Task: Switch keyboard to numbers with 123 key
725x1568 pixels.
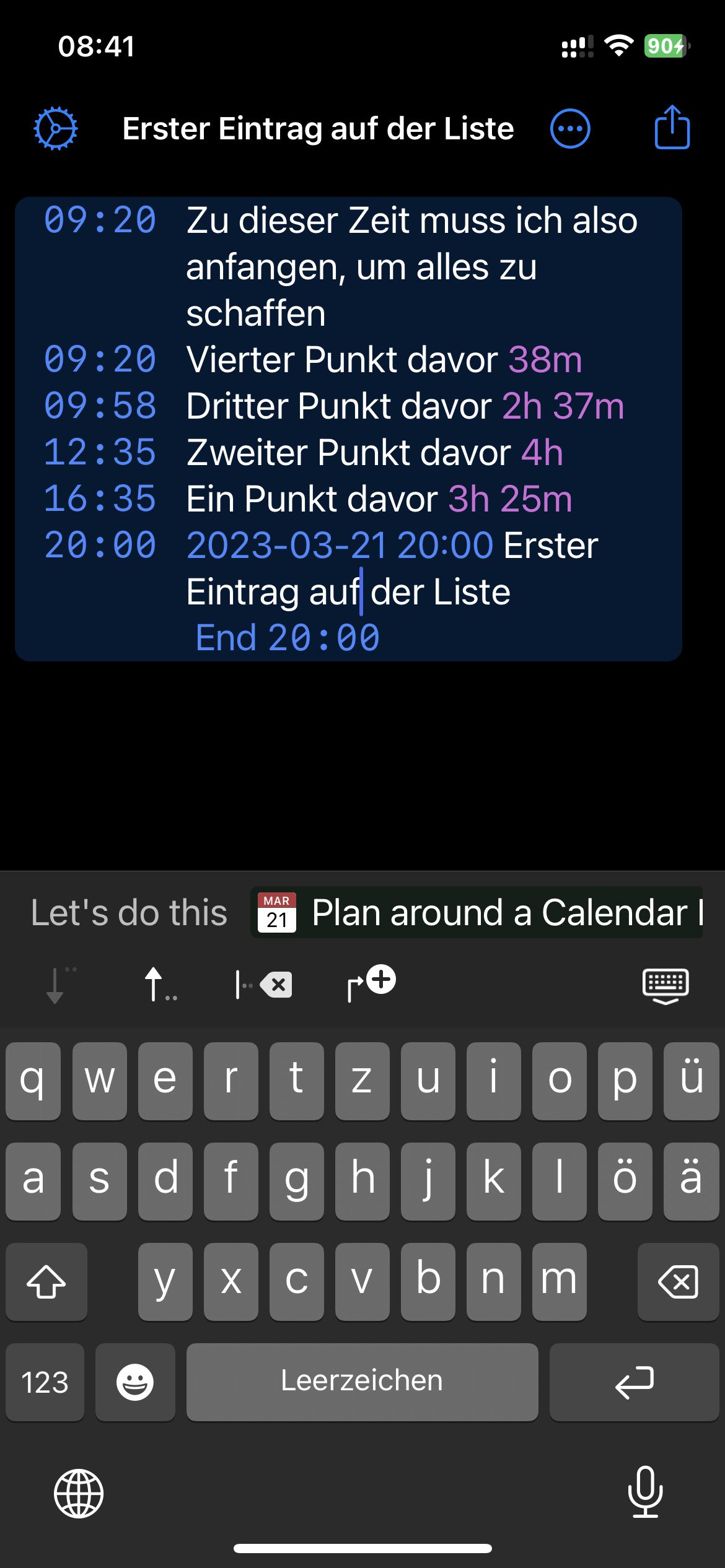Action: pyautogui.click(x=45, y=1382)
